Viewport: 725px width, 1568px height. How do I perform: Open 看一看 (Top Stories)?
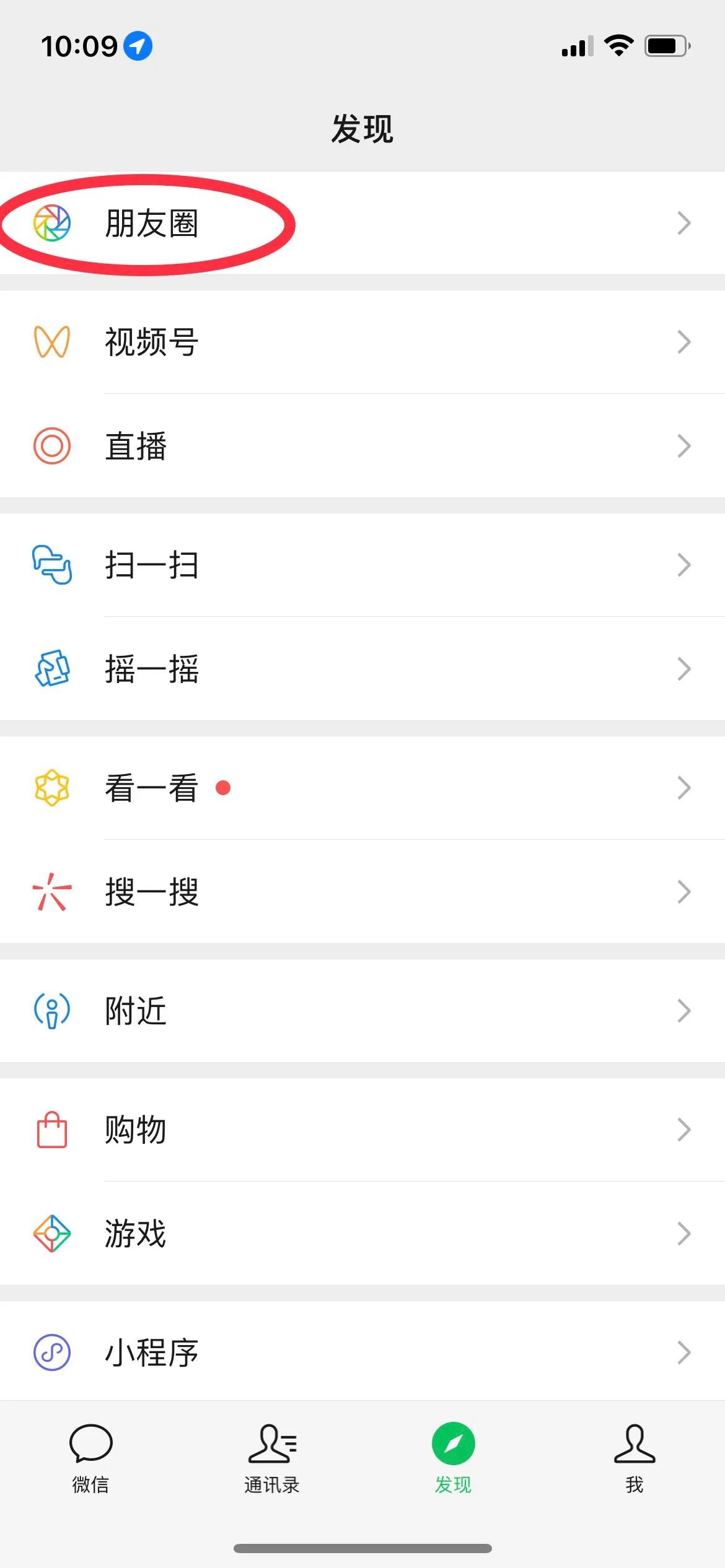[151, 788]
